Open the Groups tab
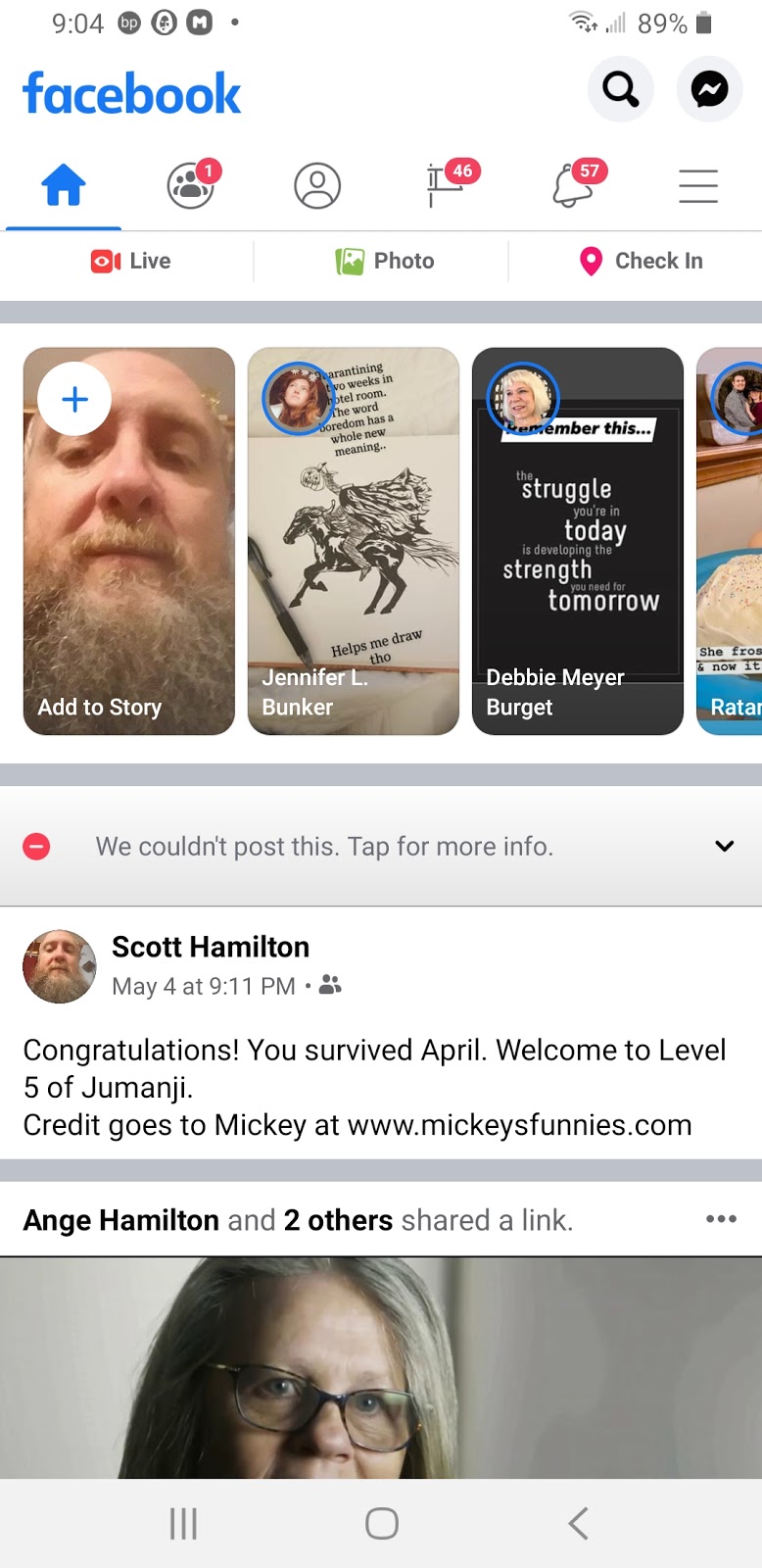Screen dimensions: 762x1568 point(191,185)
